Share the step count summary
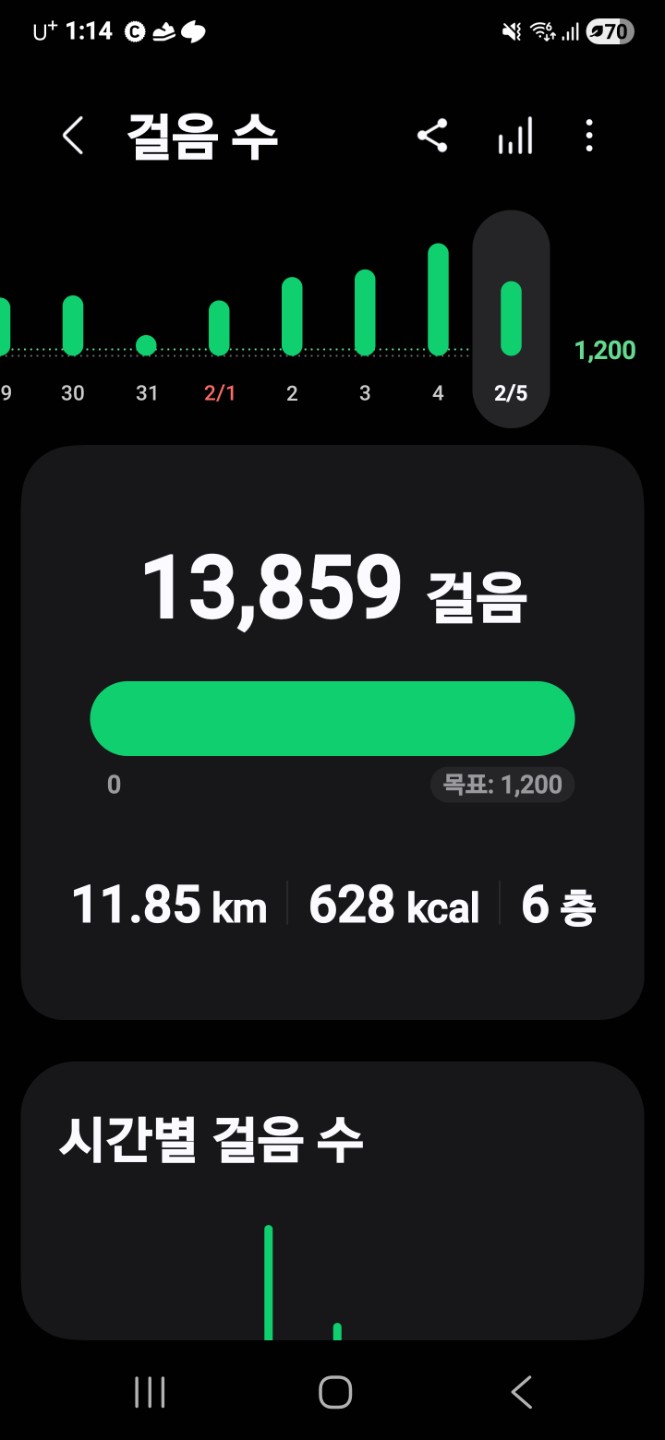The width and height of the screenshot is (665, 1440). pos(432,136)
